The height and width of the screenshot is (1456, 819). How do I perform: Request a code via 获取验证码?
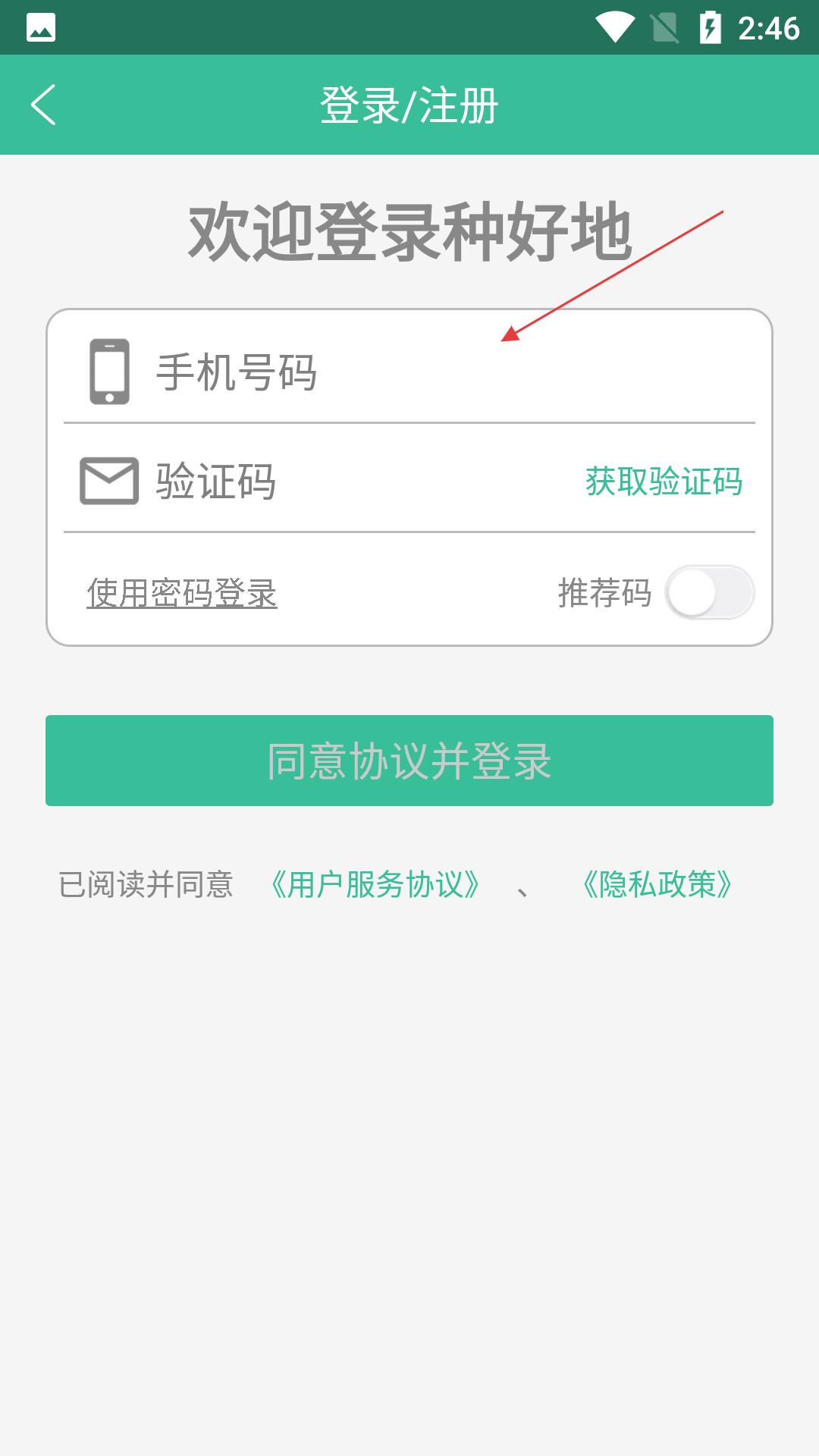click(x=664, y=482)
